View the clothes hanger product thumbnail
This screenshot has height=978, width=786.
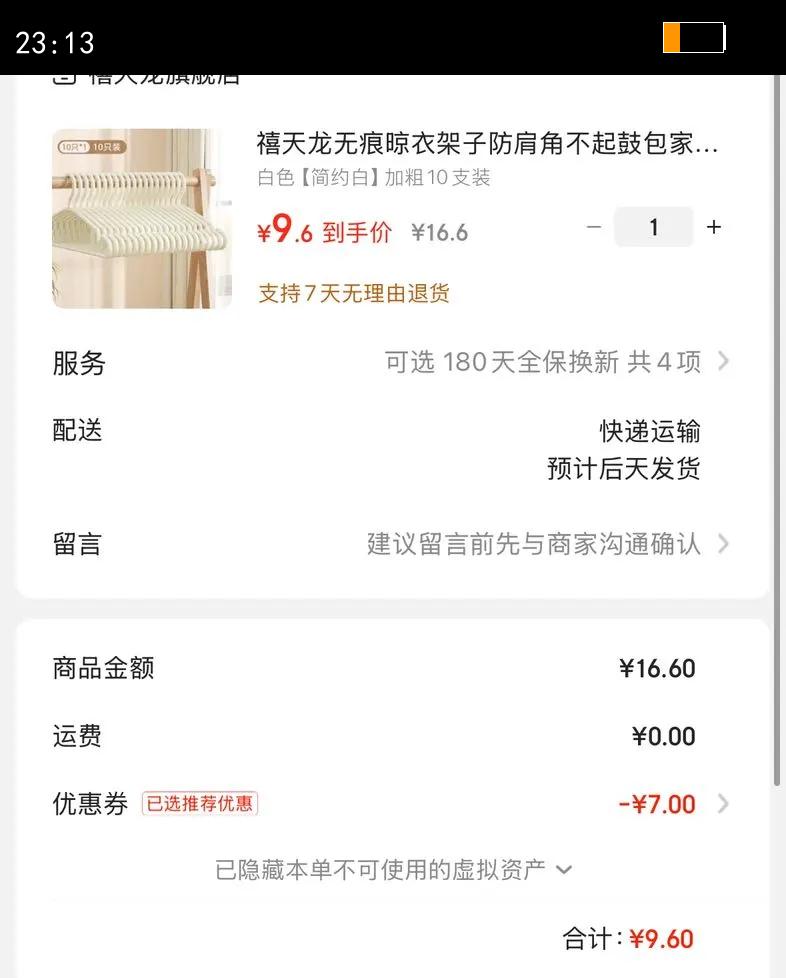140,216
